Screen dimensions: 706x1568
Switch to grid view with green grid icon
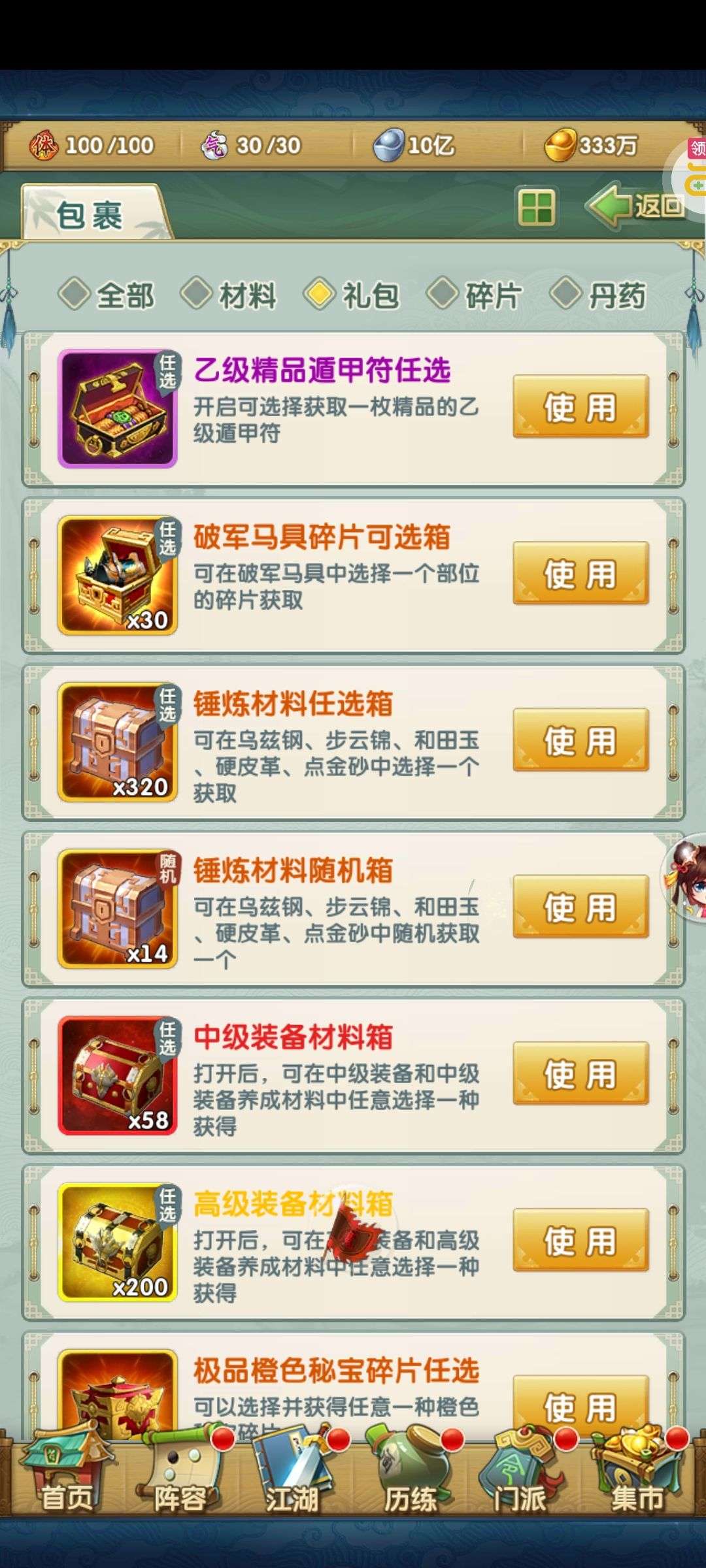536,207
